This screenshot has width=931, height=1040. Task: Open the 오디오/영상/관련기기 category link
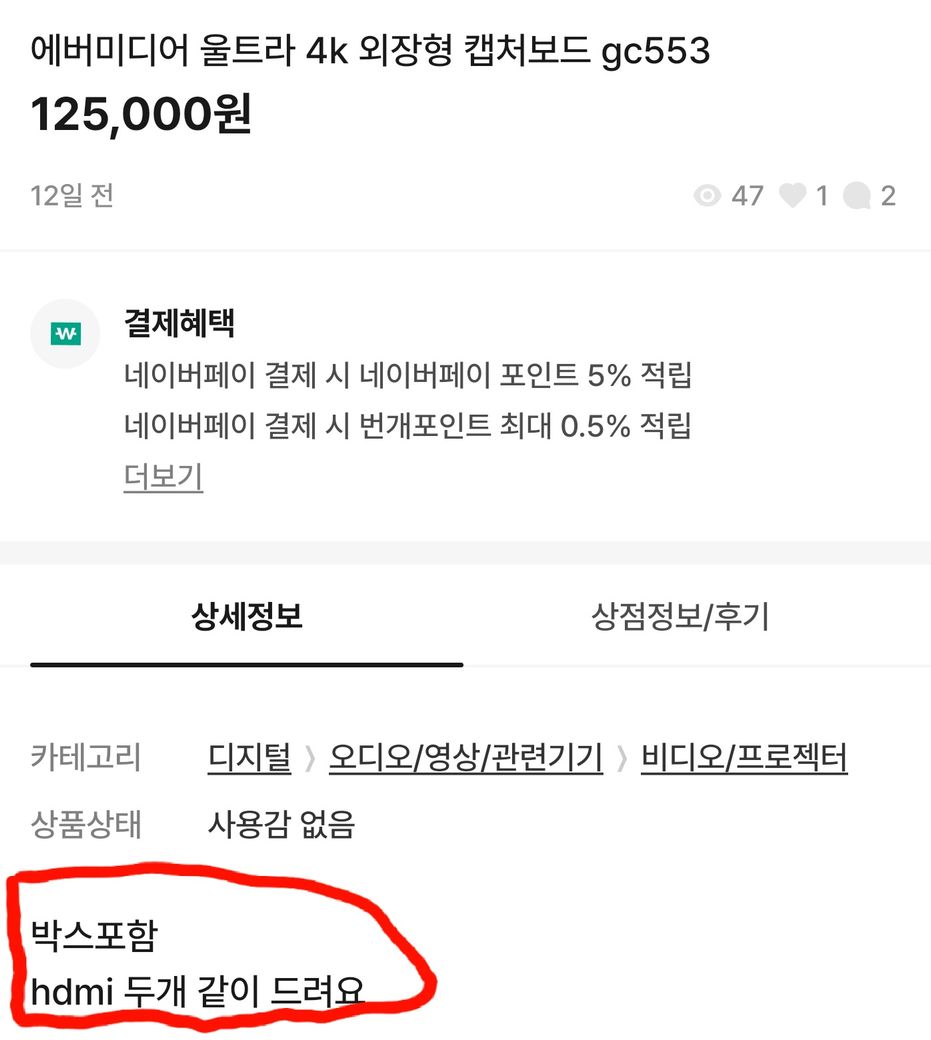click(466, 757)
